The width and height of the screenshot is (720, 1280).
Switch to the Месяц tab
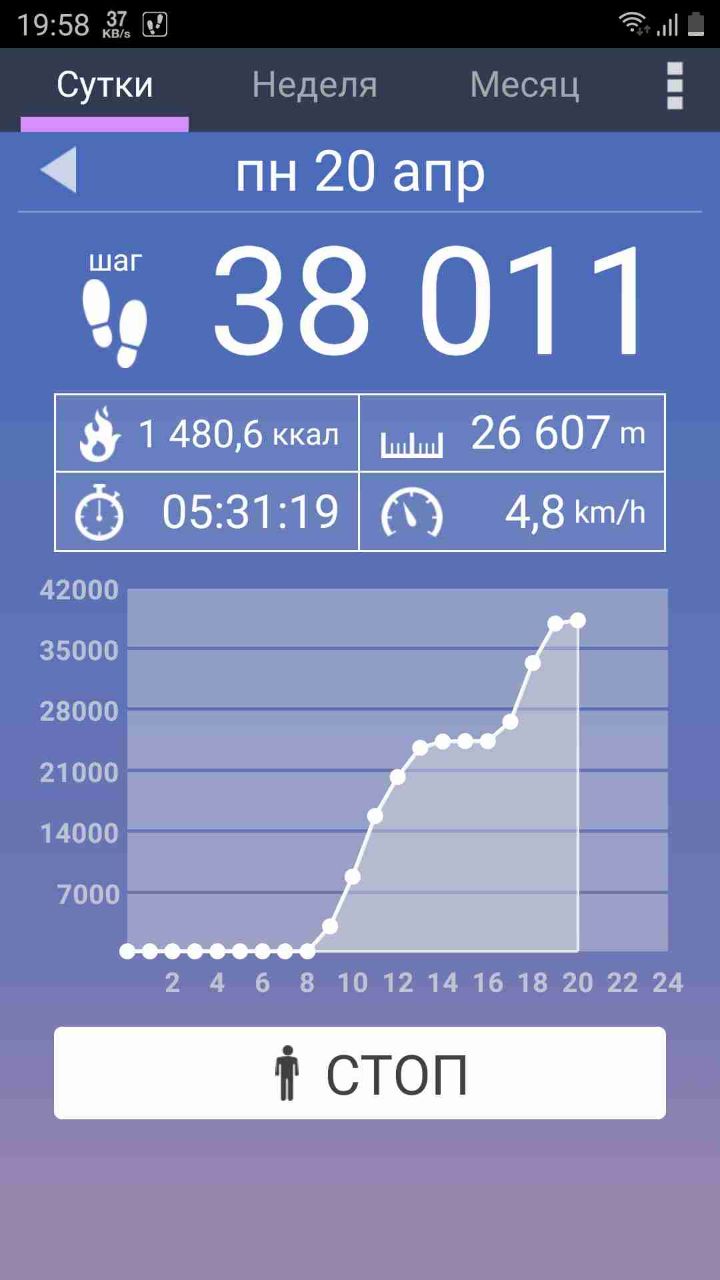(x=524, y=86)
